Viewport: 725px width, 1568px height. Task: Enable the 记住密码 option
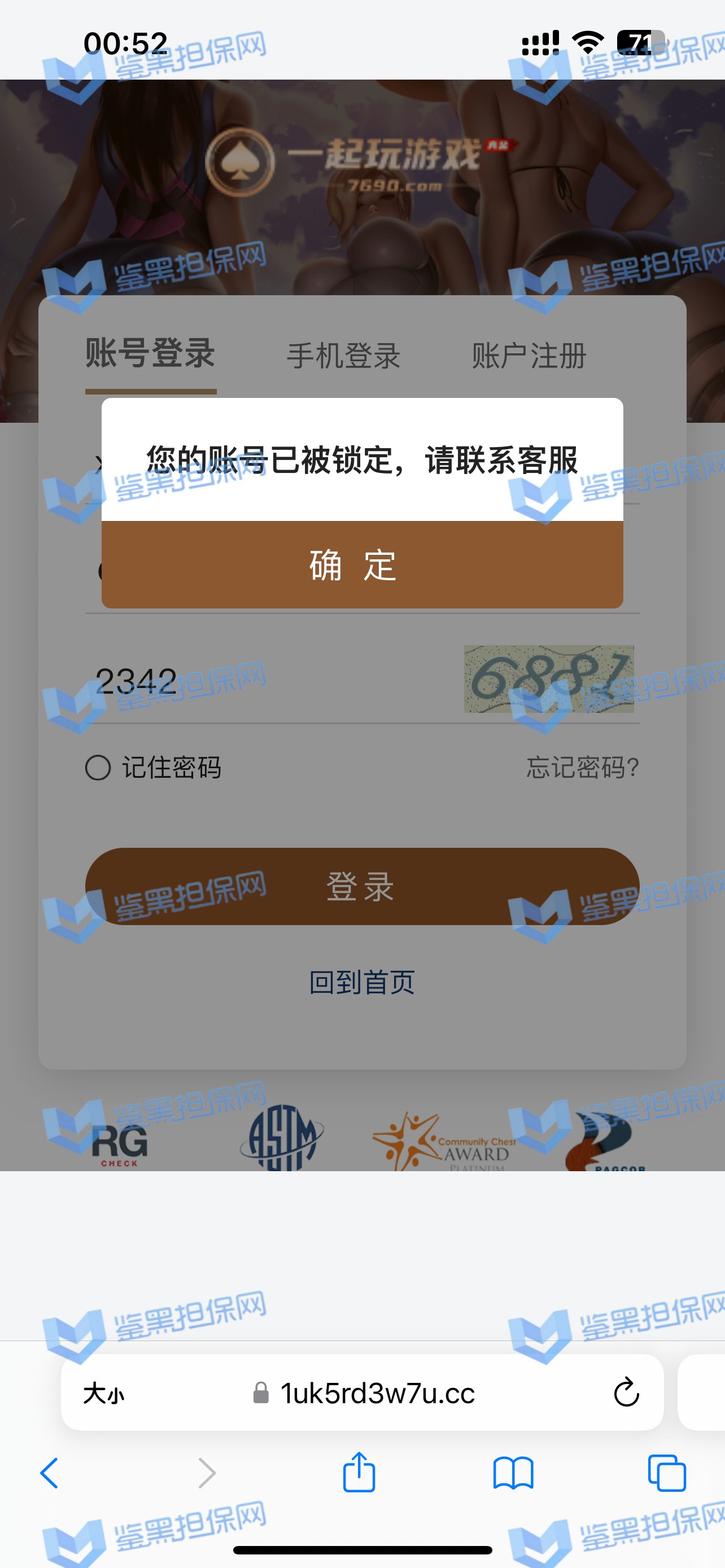point(98,768)
